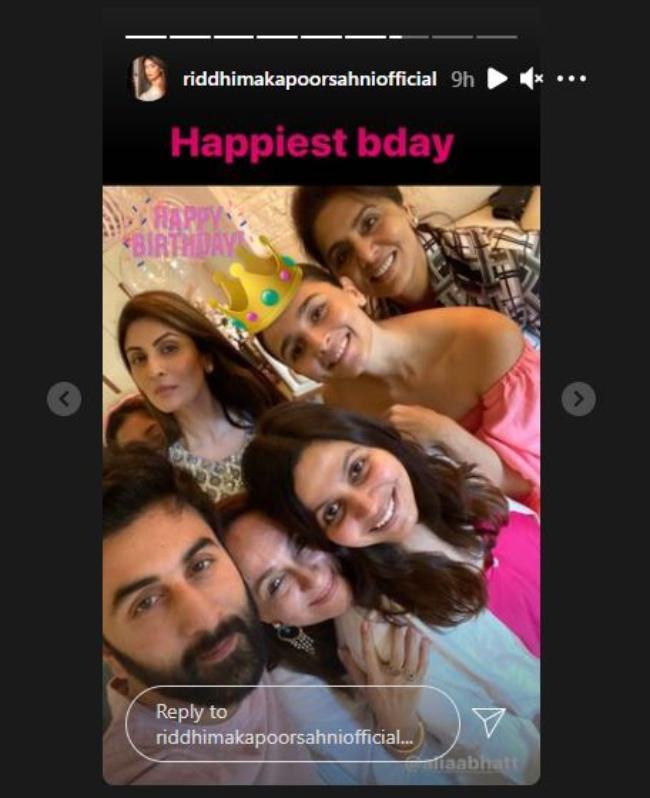Go to the previous story
The width and height of the screenshot is (650, 798).
click(64, 399)
